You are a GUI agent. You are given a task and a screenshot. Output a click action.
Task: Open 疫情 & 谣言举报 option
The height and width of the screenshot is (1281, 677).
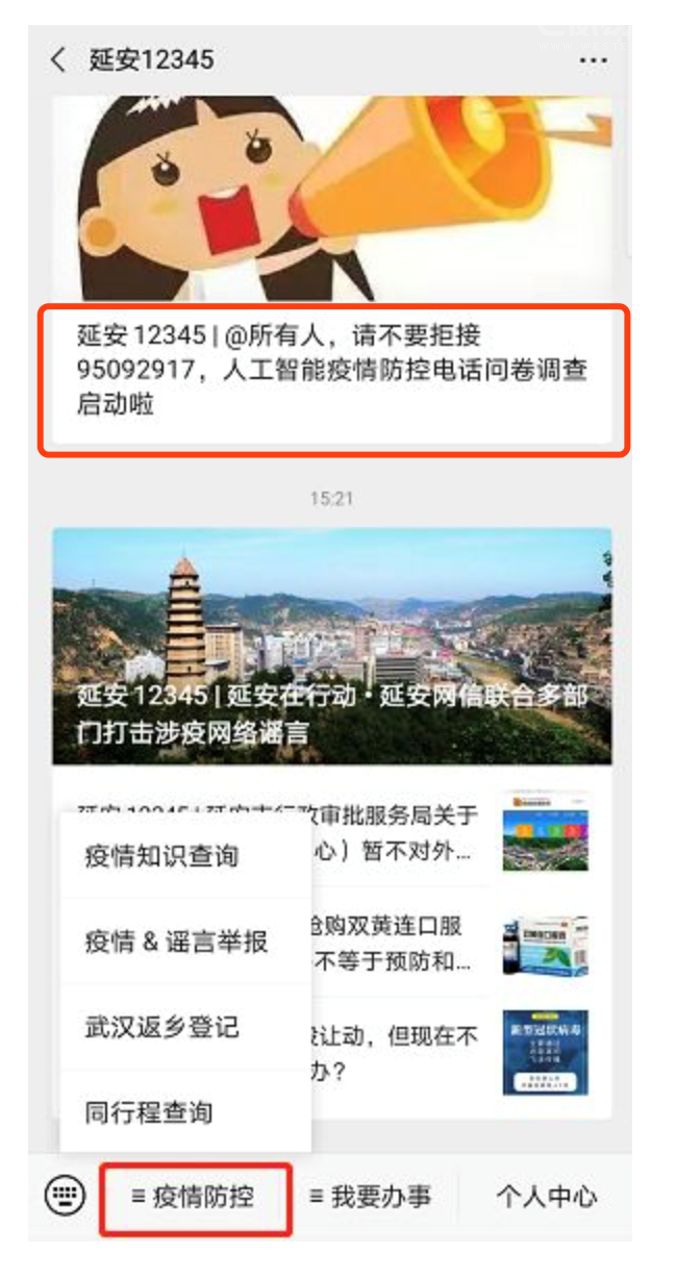(x=176, y=941)
